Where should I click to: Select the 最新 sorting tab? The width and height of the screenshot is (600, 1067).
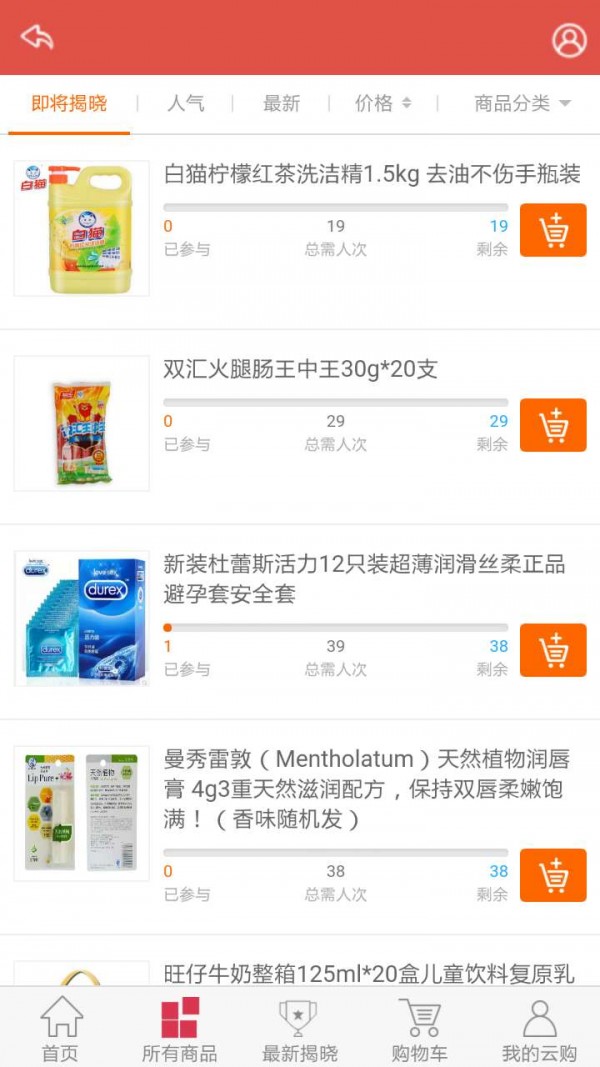tap(281, 103)
